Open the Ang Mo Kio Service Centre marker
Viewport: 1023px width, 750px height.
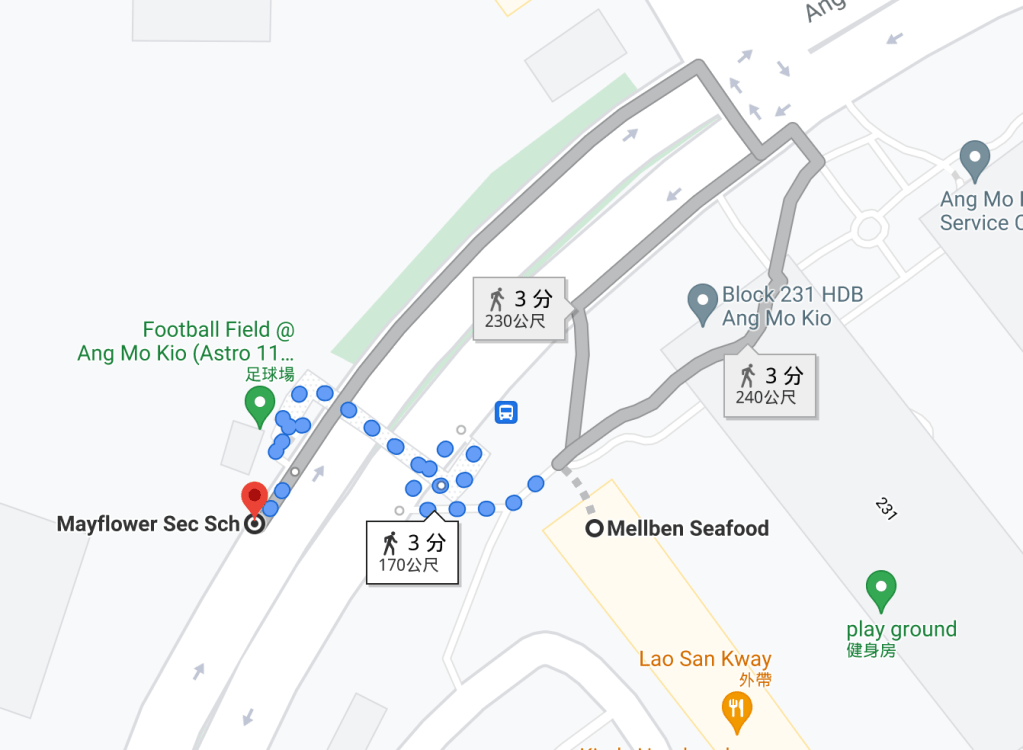[x=974, y=160]
